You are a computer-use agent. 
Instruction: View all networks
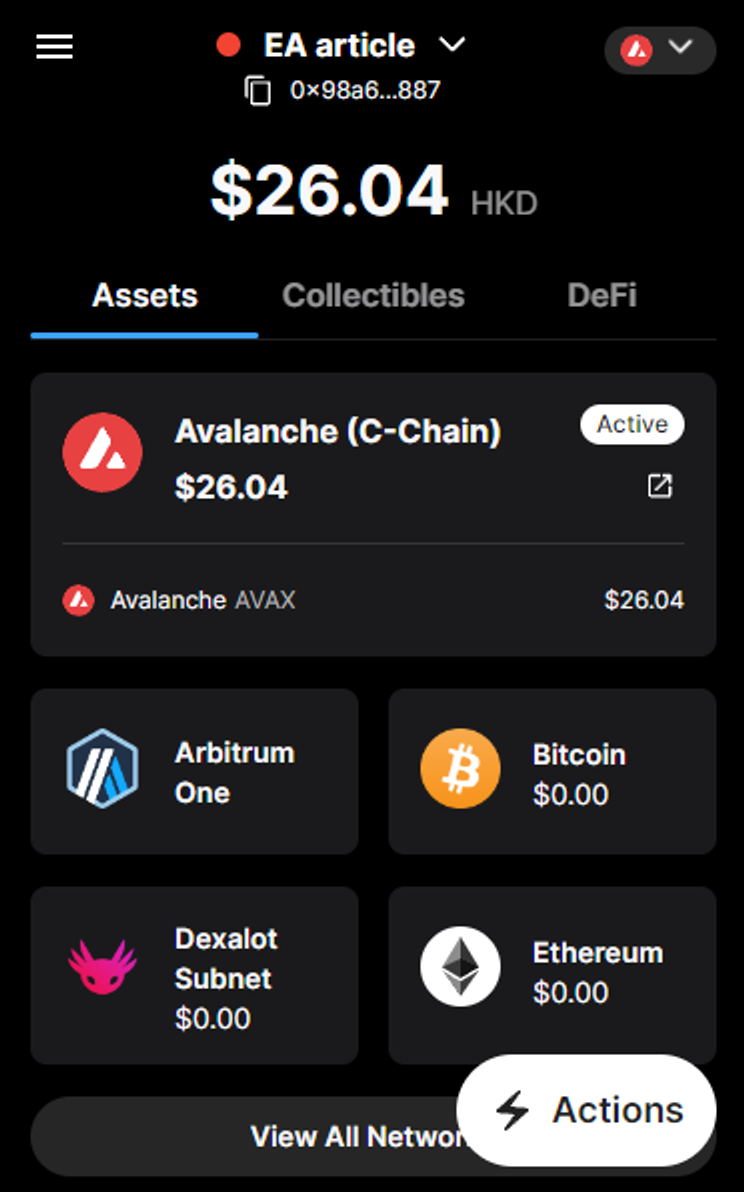243,1137
